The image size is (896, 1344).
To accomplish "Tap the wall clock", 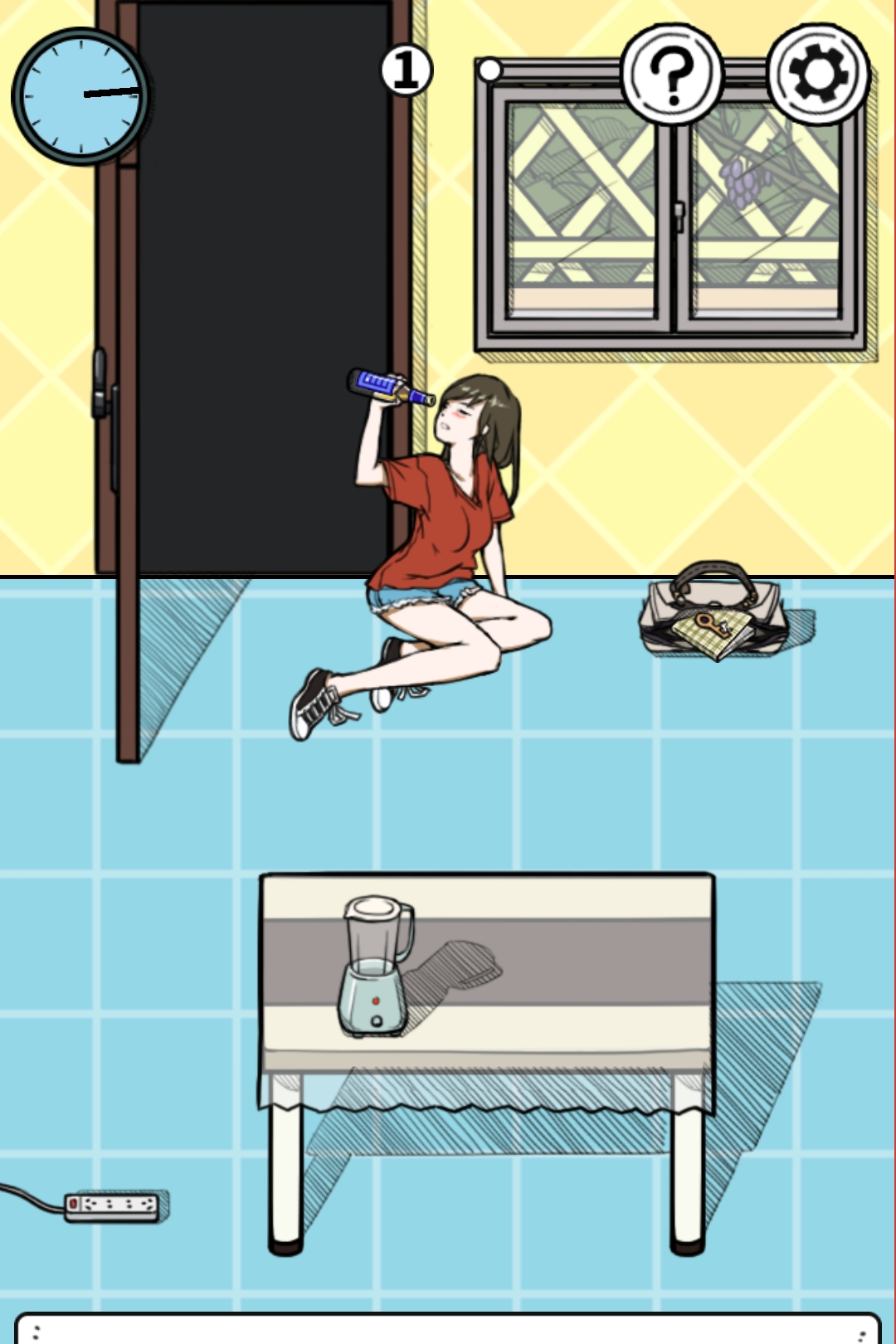I will click(80, 96).
